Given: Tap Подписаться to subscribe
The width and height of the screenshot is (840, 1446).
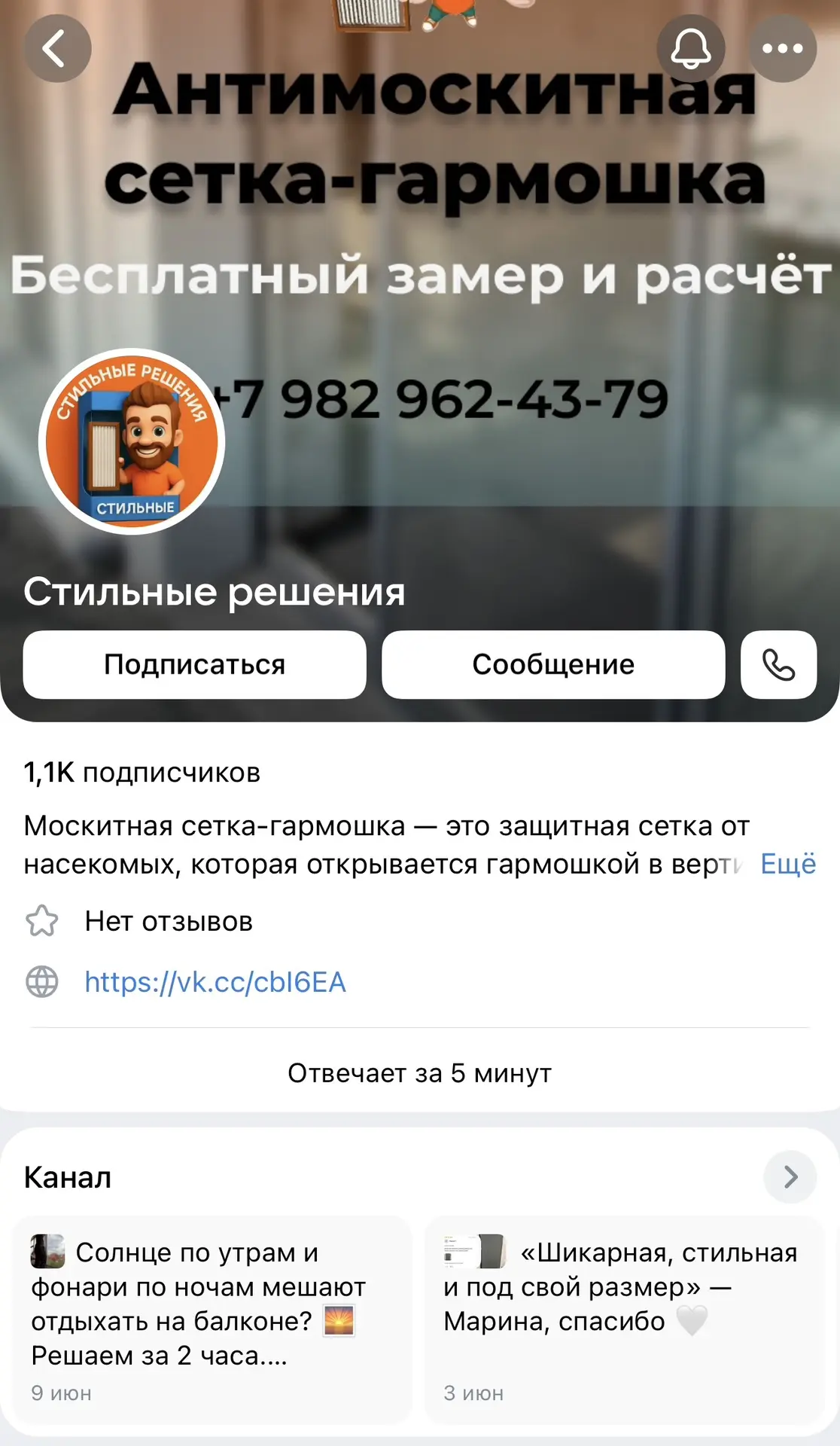Looking at the screenshot, I should (x=195, y=664).
